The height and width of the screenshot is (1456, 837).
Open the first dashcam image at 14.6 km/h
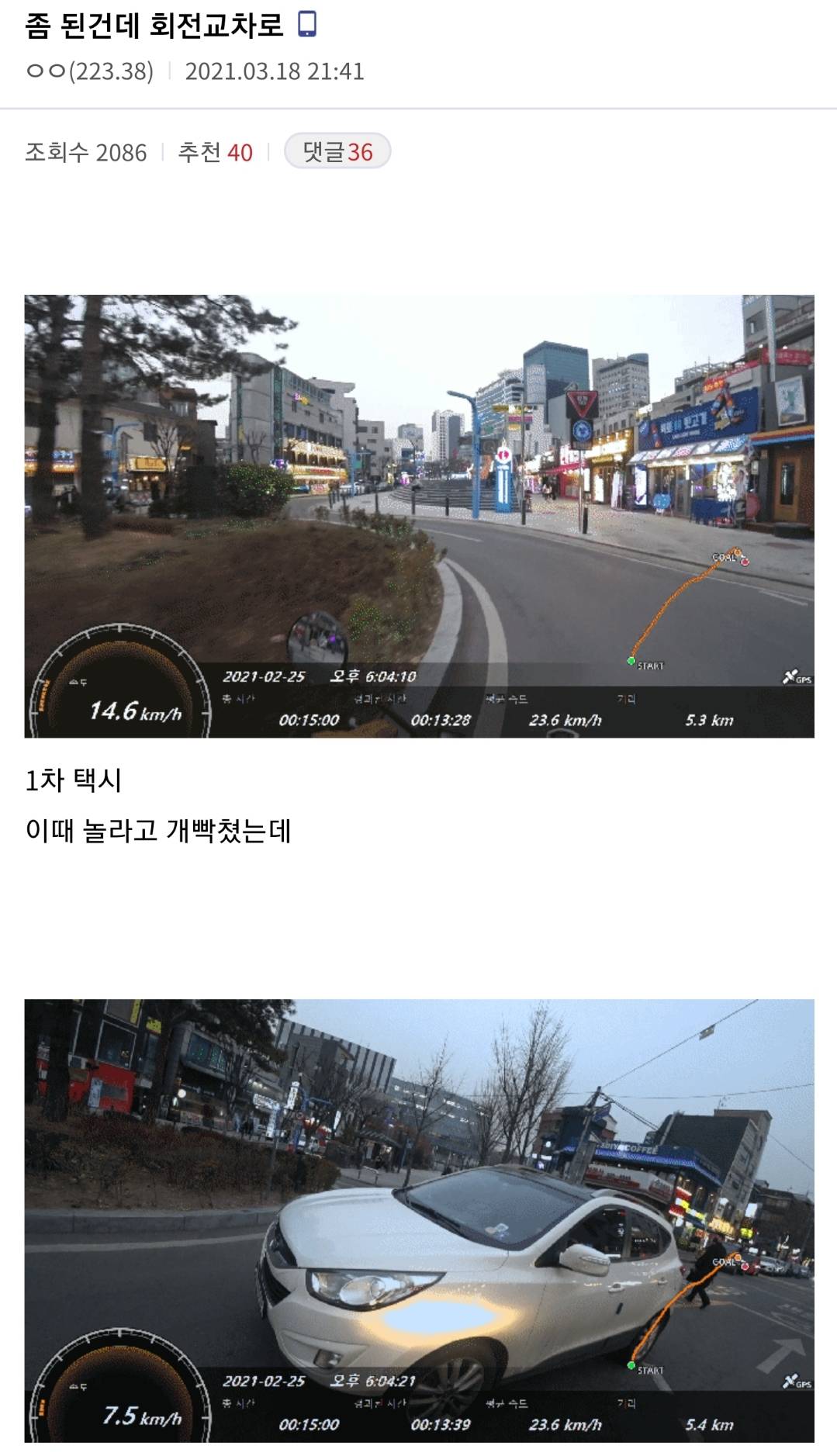tap(419, 516)
